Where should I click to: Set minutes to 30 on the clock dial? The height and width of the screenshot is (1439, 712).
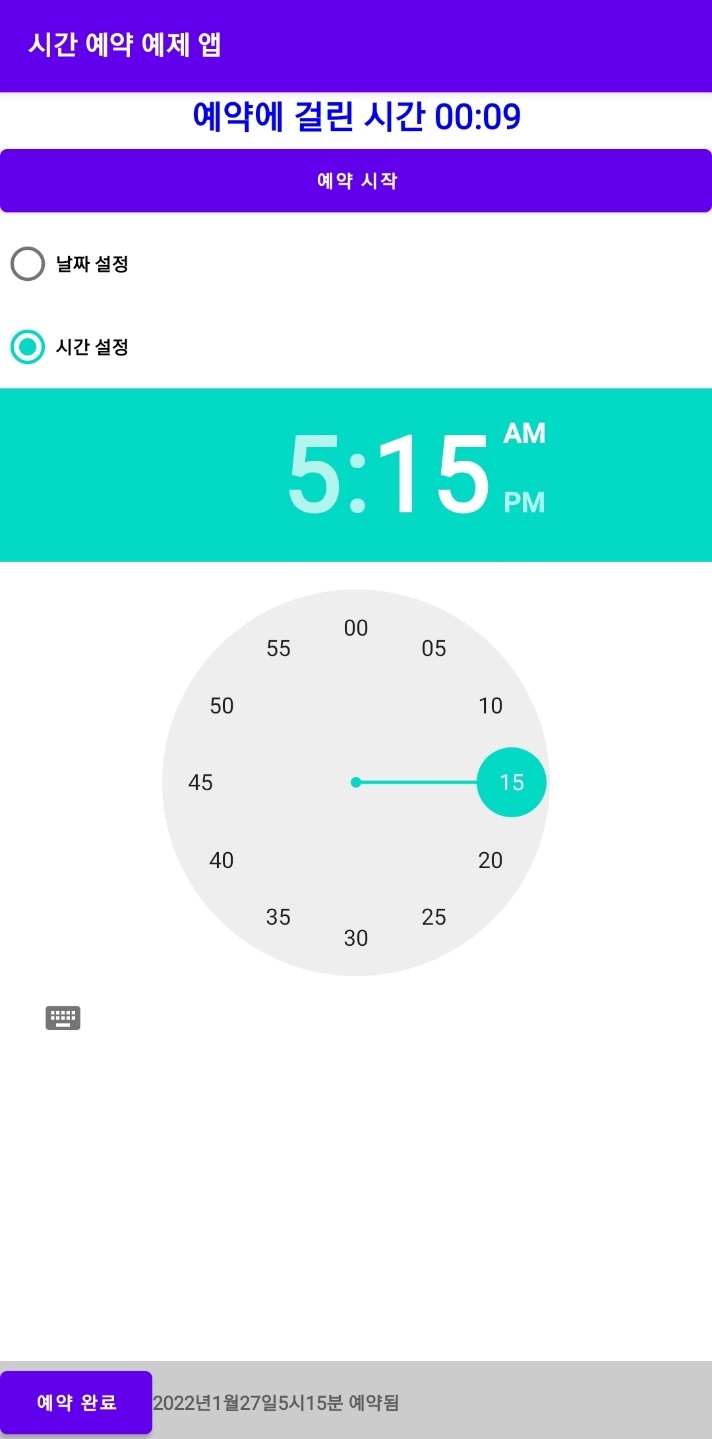356,938
